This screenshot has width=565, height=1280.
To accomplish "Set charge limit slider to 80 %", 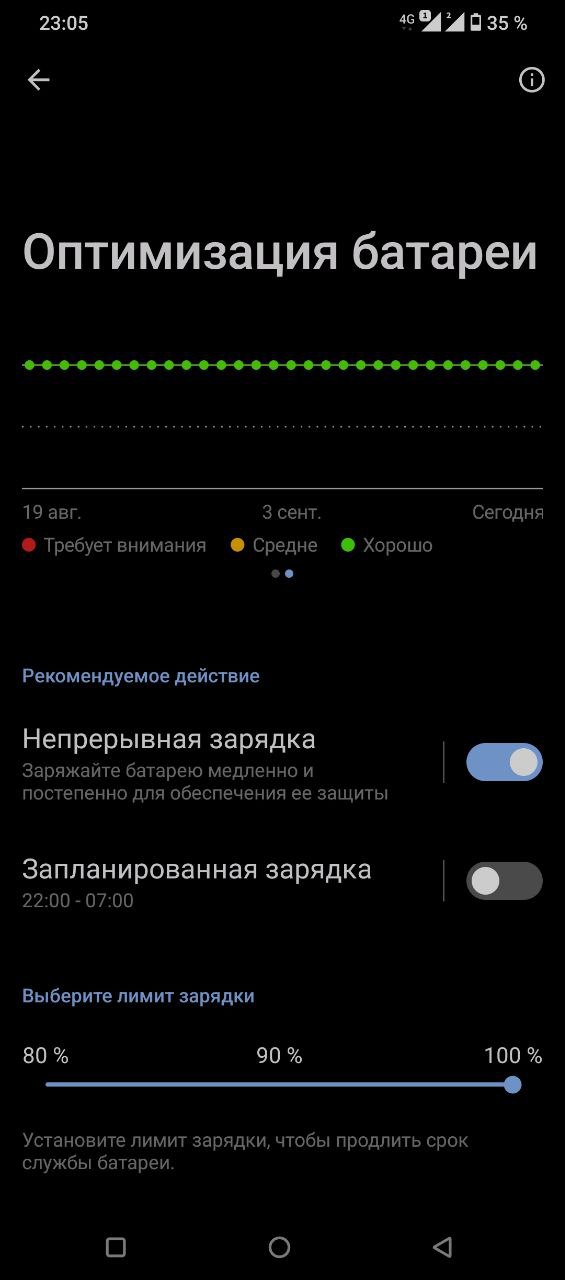I will [x=47, y=1085].
